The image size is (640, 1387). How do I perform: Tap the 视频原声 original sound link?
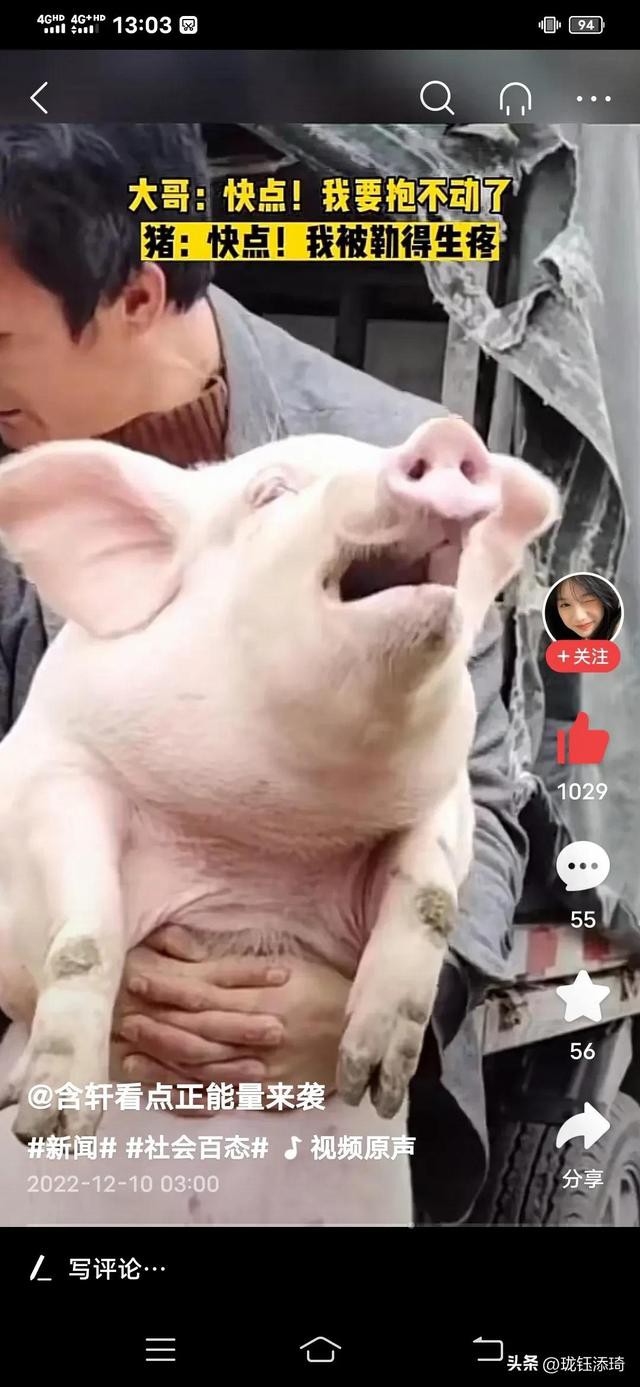tap(350, 1148)
